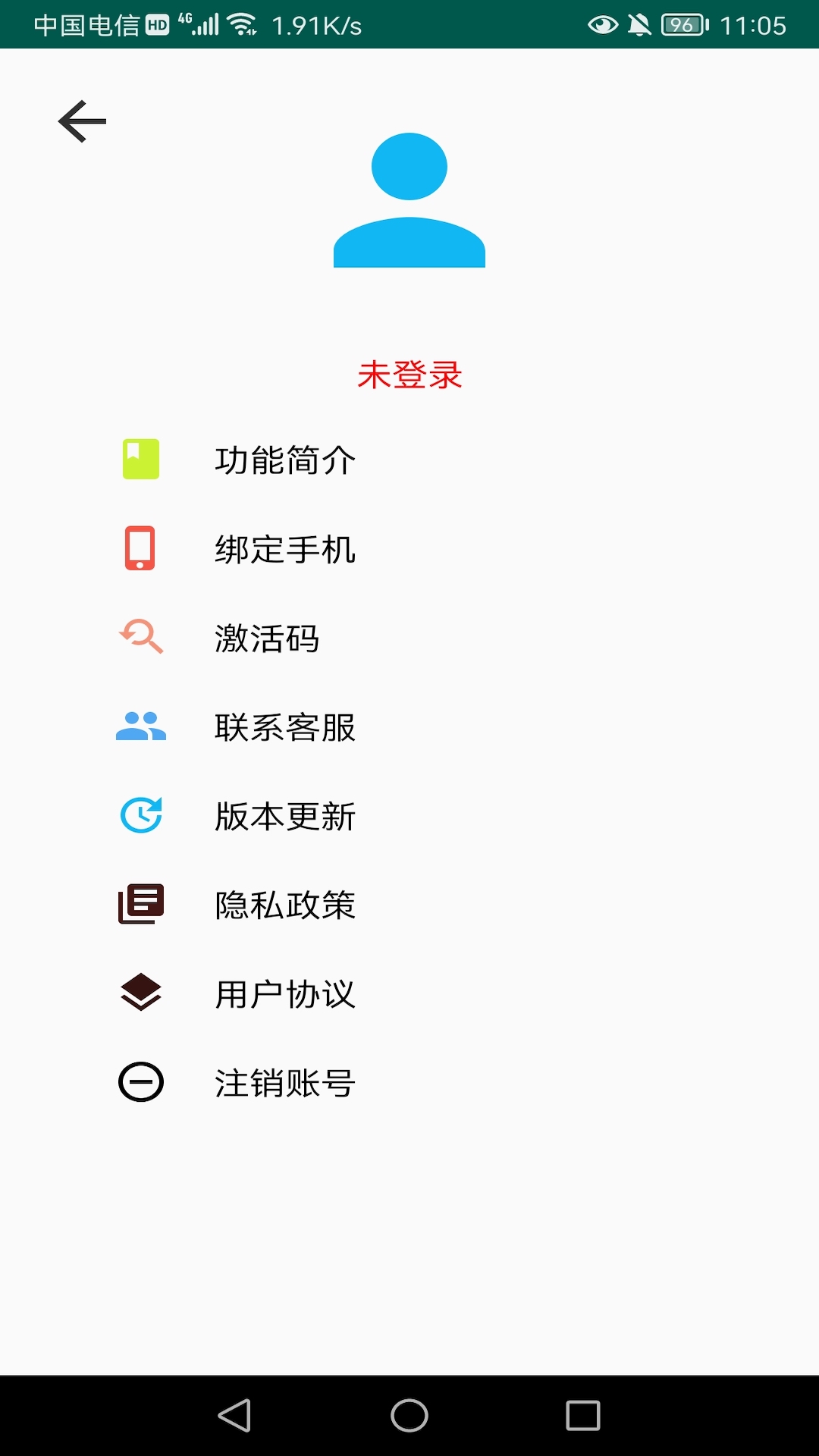Tap the 版本更新 update entry

[285, 816]
